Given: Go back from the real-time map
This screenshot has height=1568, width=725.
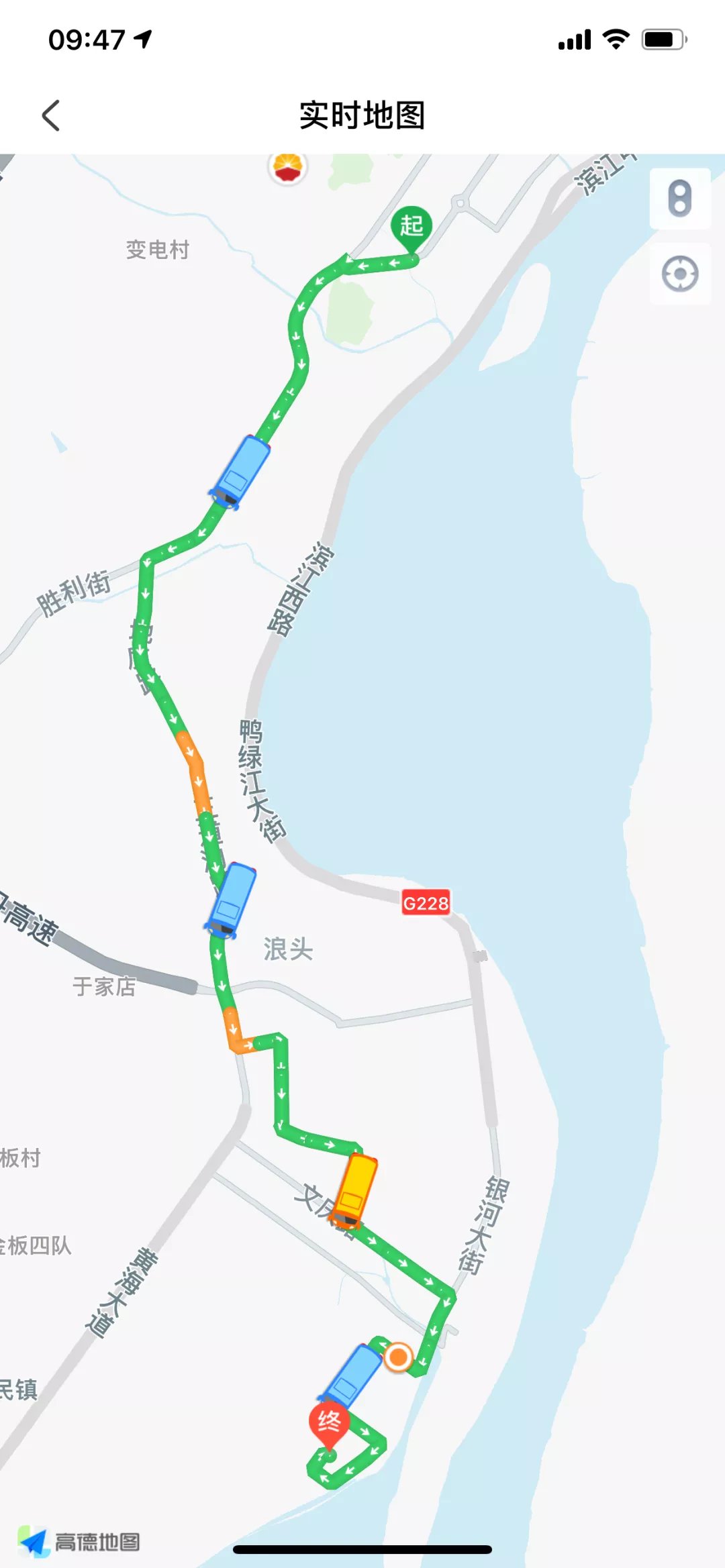Looking at the screenshot, I should (x=51, y=115).
